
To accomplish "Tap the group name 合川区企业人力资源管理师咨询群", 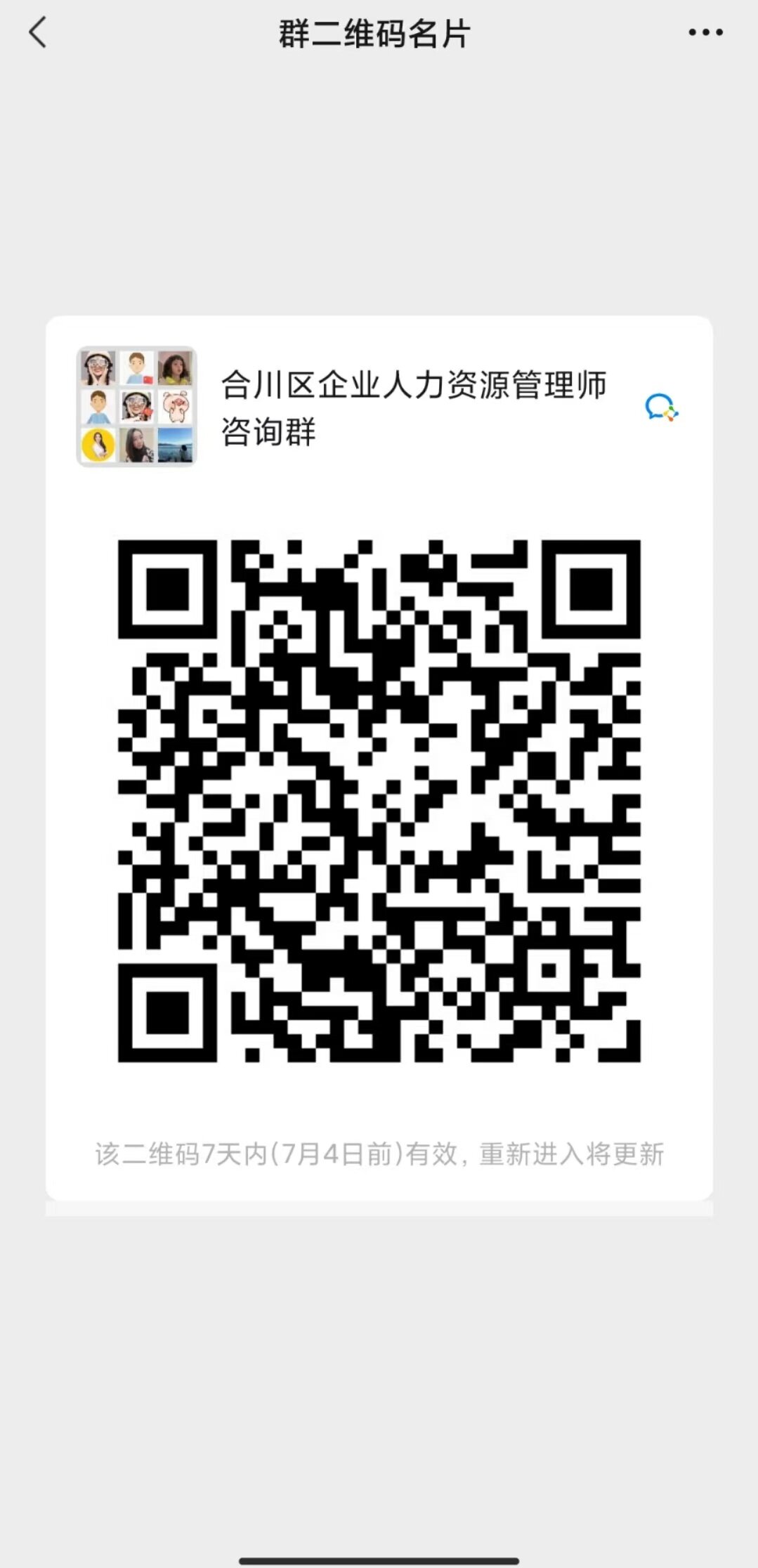I will click(x=414, y=407).
